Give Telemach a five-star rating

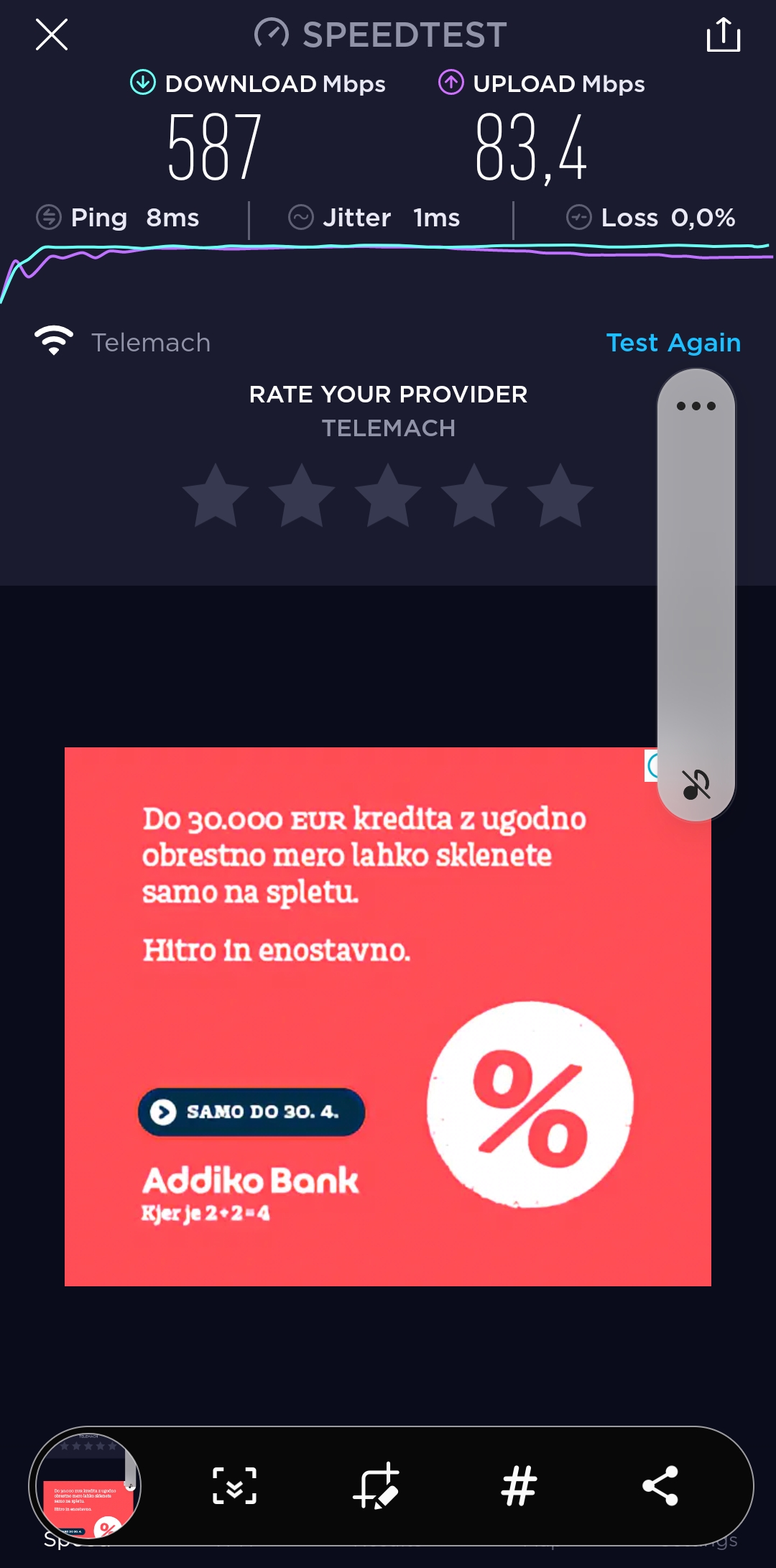[560, 495]
